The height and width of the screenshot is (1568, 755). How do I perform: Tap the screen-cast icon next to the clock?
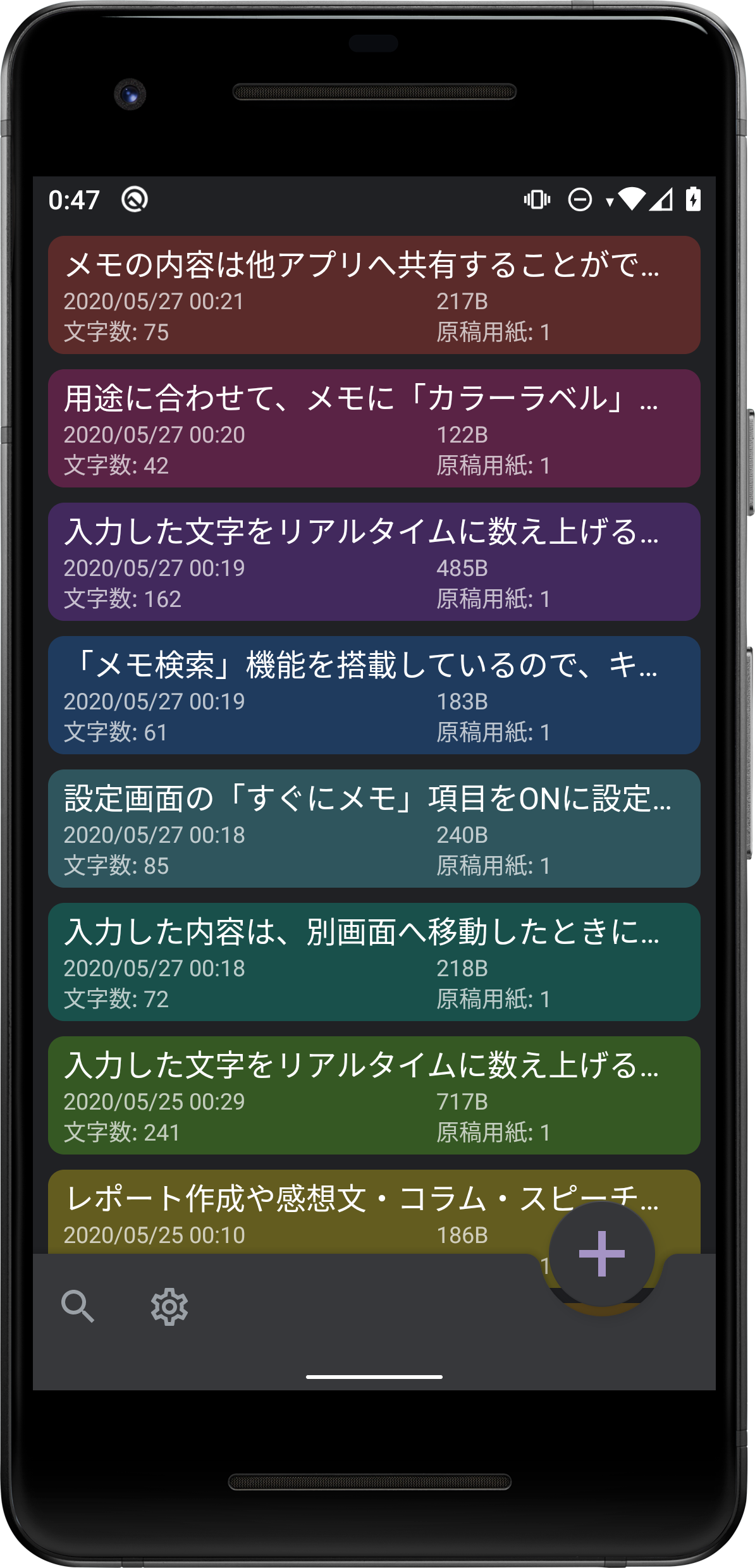[133, 199]
